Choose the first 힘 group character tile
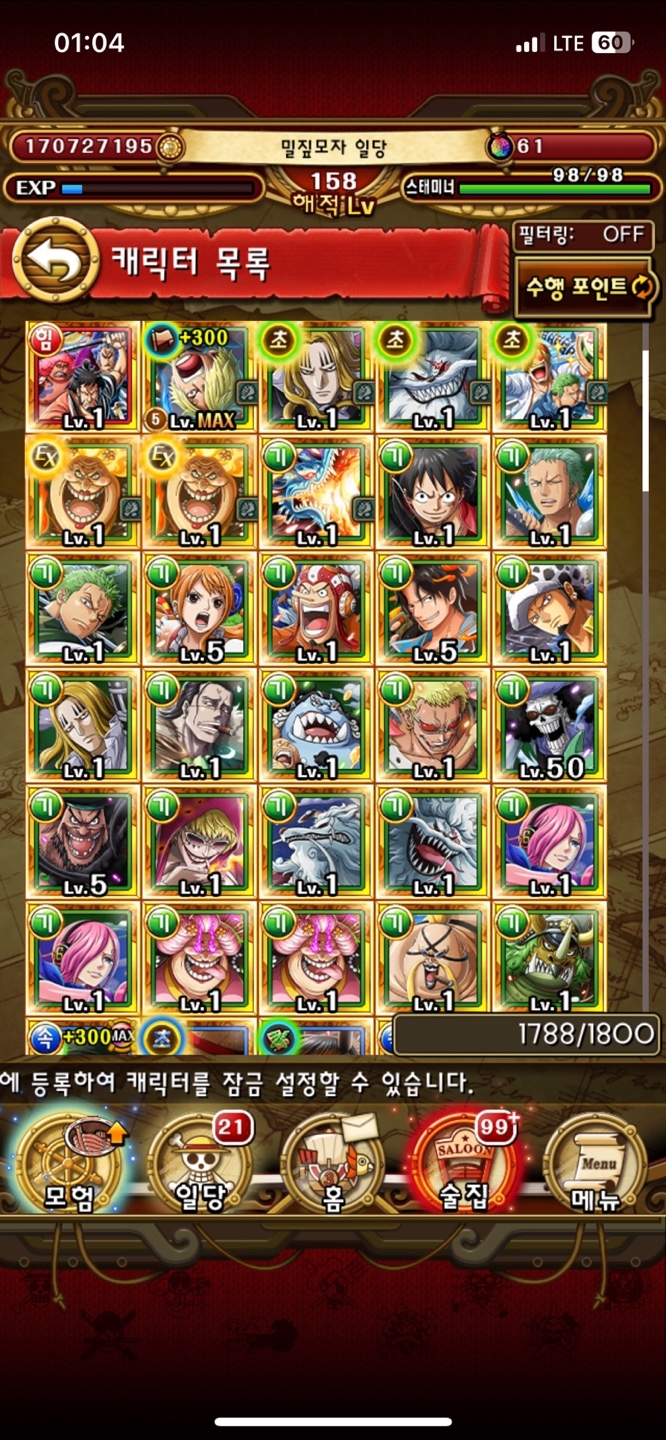This screenshot has width=666, height=1440. pyautogui.click(x=83, y=377)
